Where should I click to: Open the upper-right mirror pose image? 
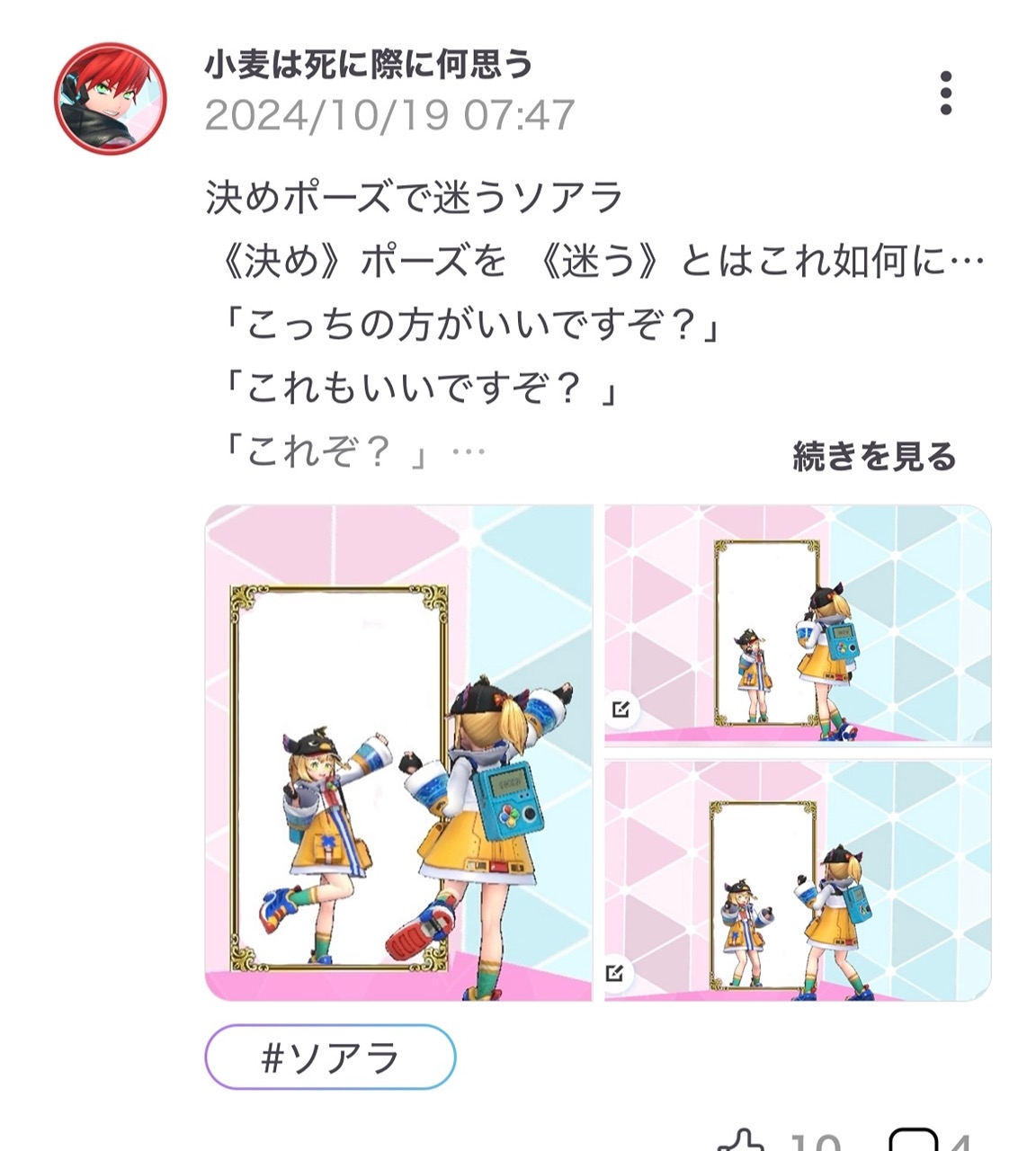798,625
